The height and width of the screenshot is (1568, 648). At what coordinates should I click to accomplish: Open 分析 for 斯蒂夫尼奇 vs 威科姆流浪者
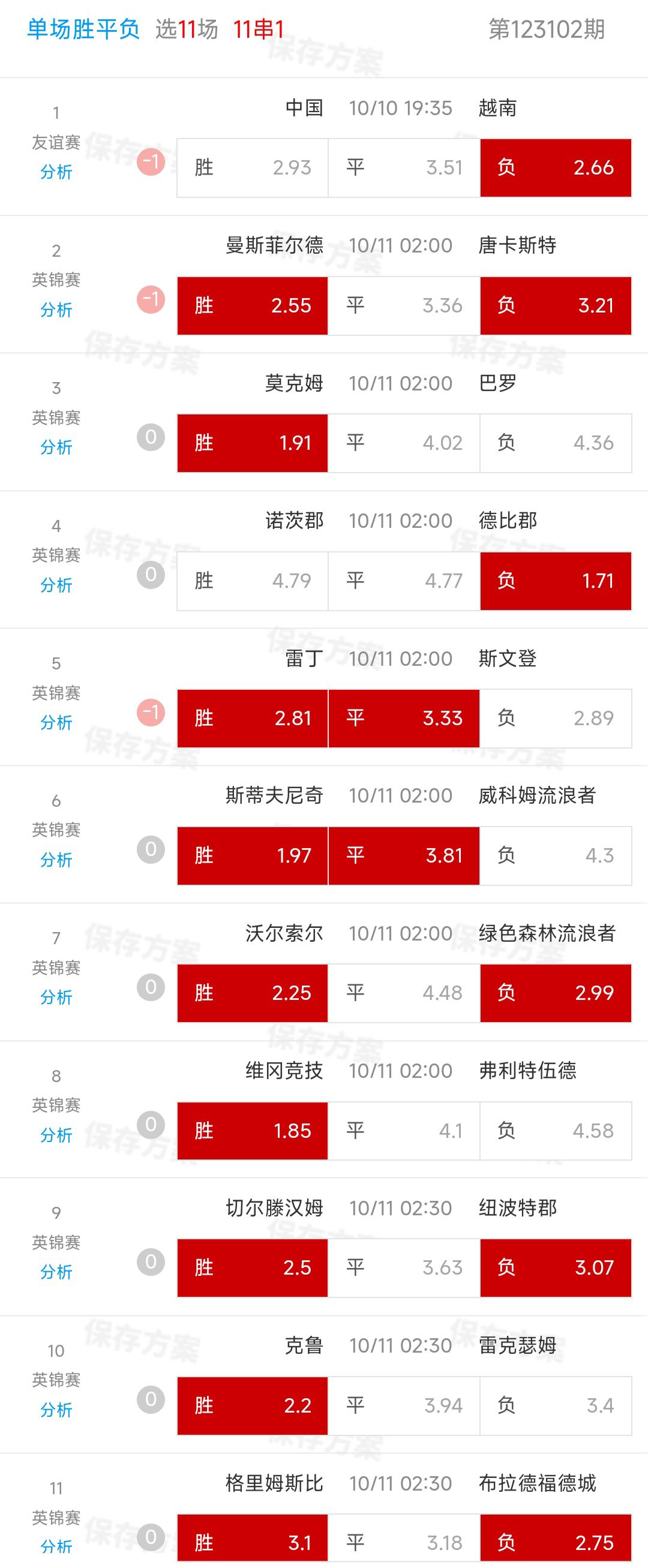(x=56, y=860)
